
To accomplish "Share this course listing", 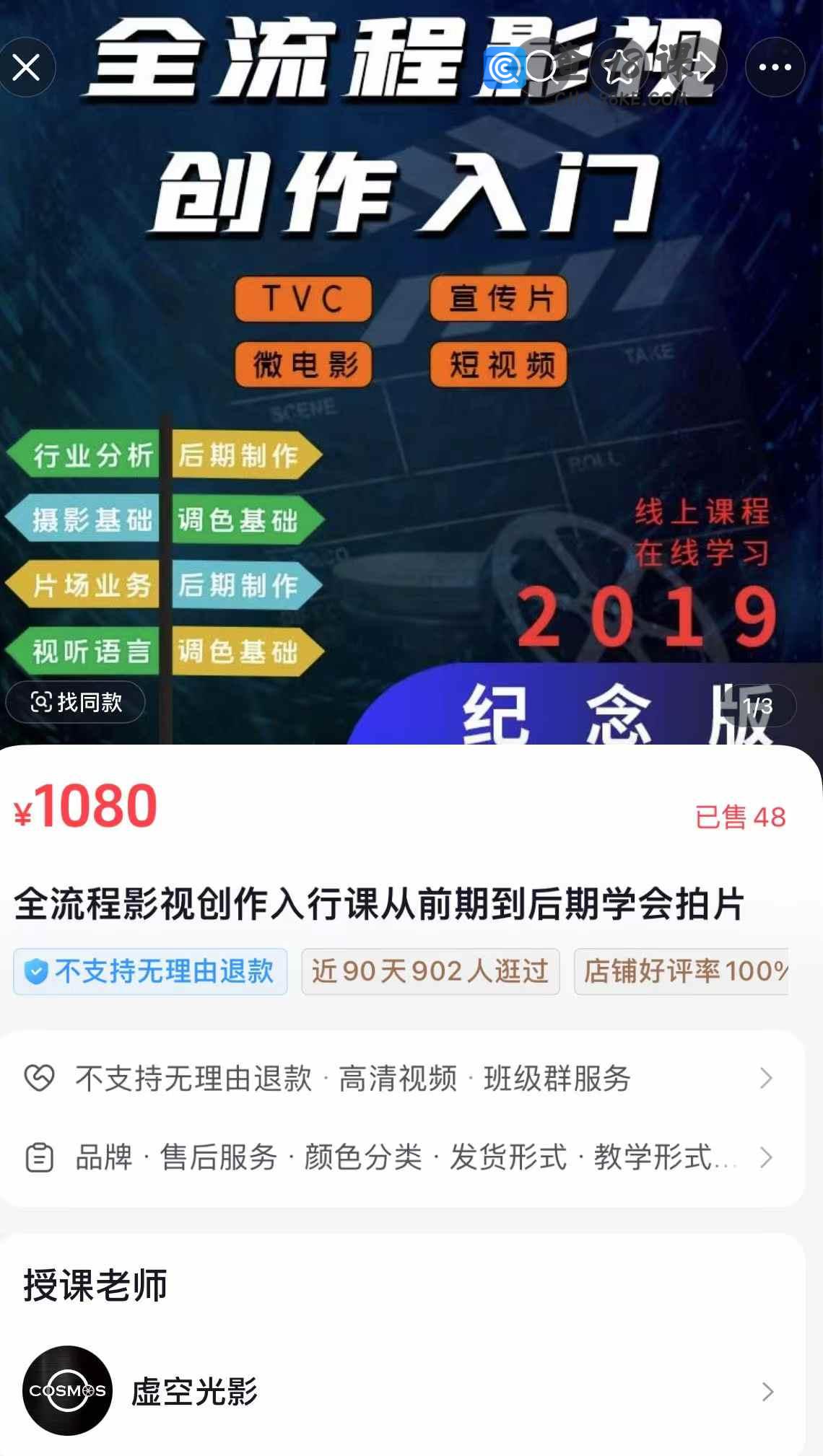I will [697, 68].
